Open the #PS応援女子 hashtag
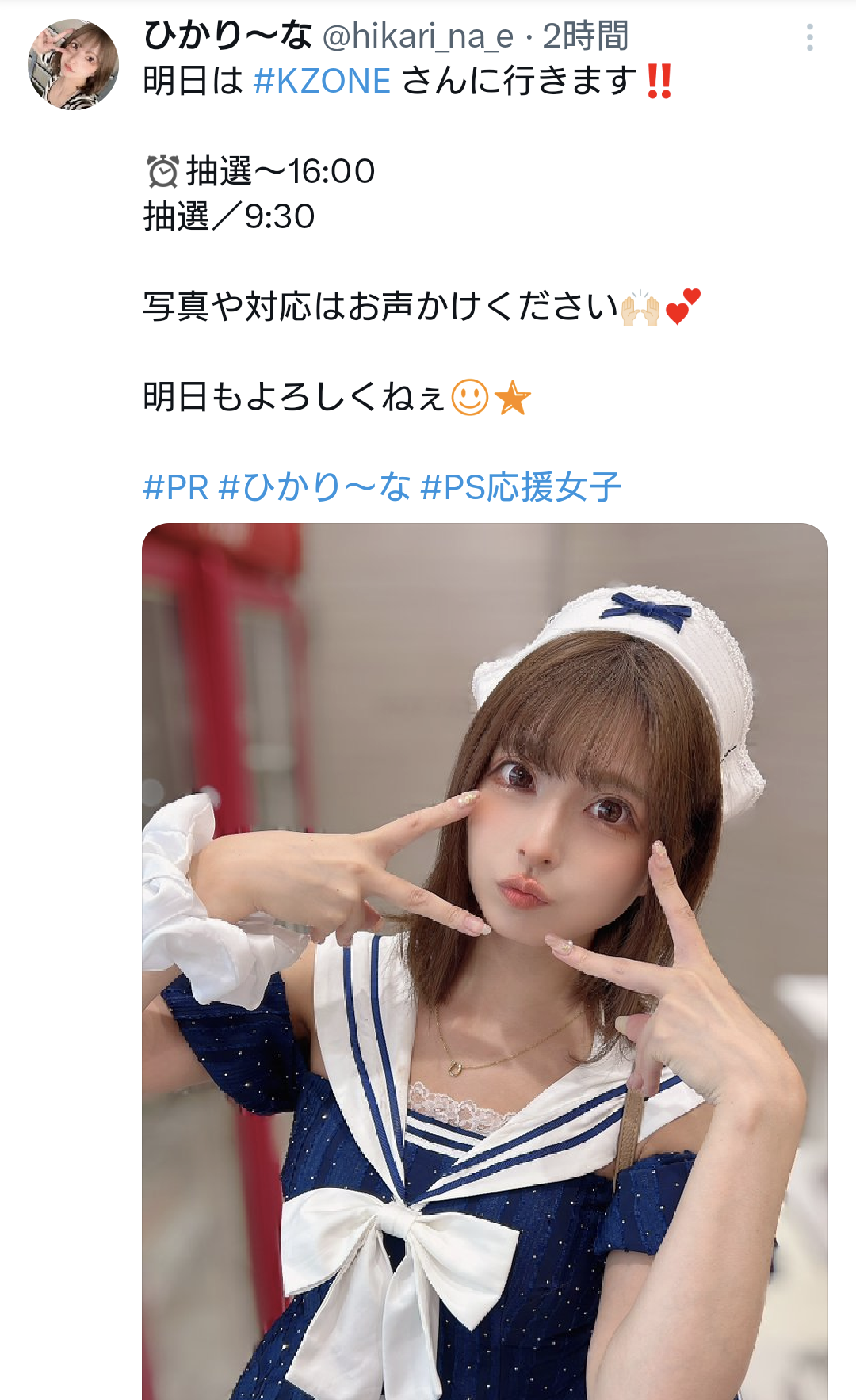This screenshot has width=856, height=1400. coord(521,487)
